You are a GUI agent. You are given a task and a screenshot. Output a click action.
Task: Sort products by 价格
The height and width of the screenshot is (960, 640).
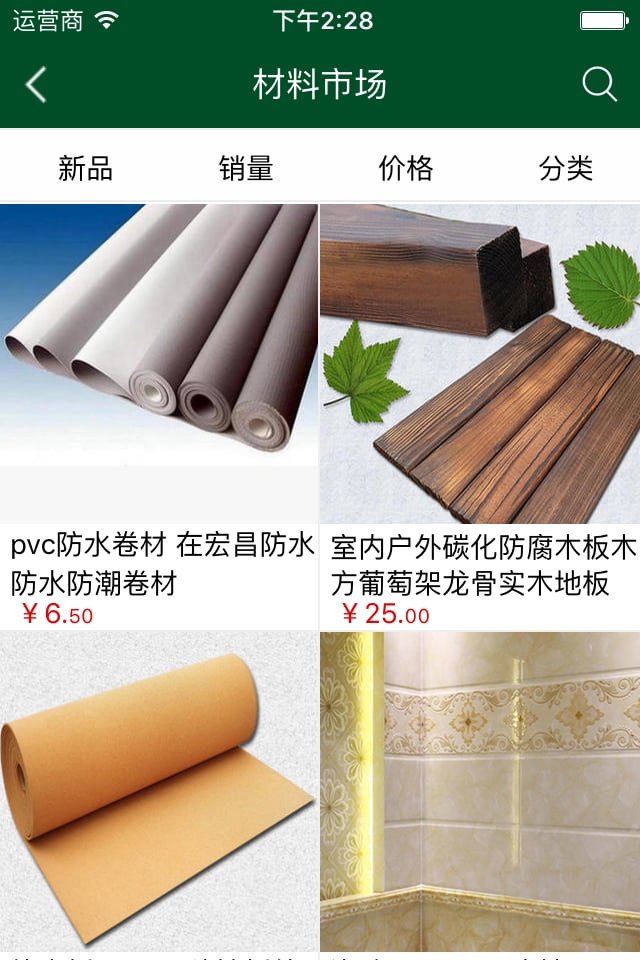(405, 168)
